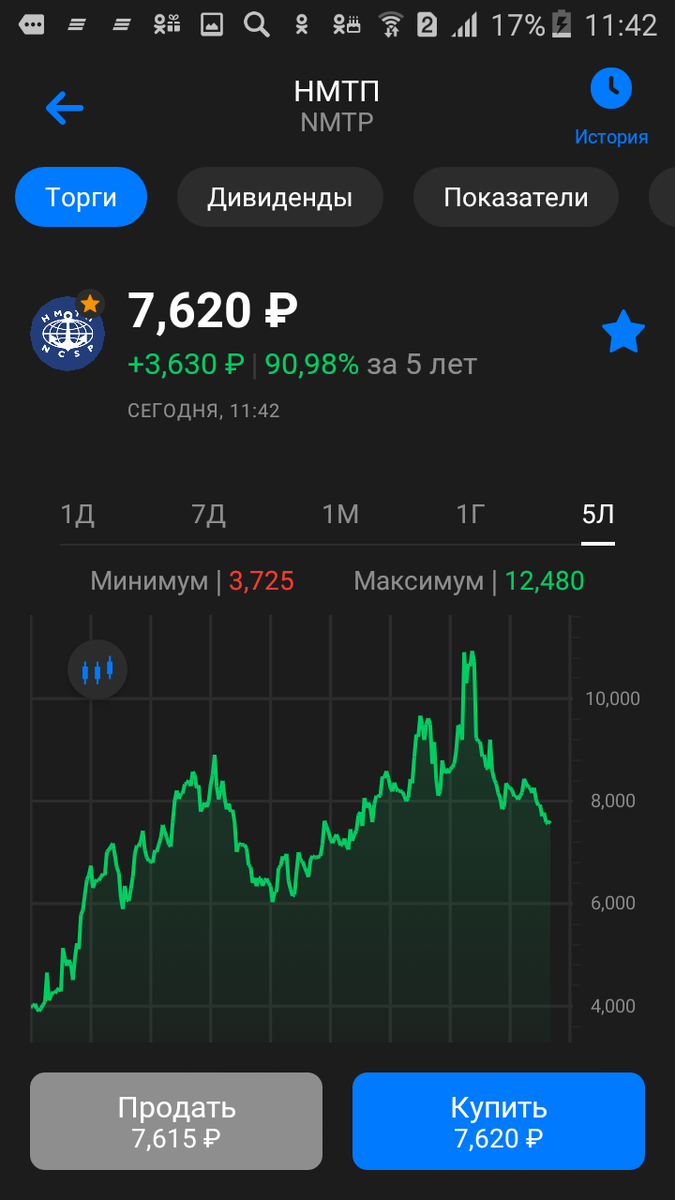The image size is (675, 1200).
Task: Select the 5Л chart period
Action: pyautogui.click(x=598, y=515)
